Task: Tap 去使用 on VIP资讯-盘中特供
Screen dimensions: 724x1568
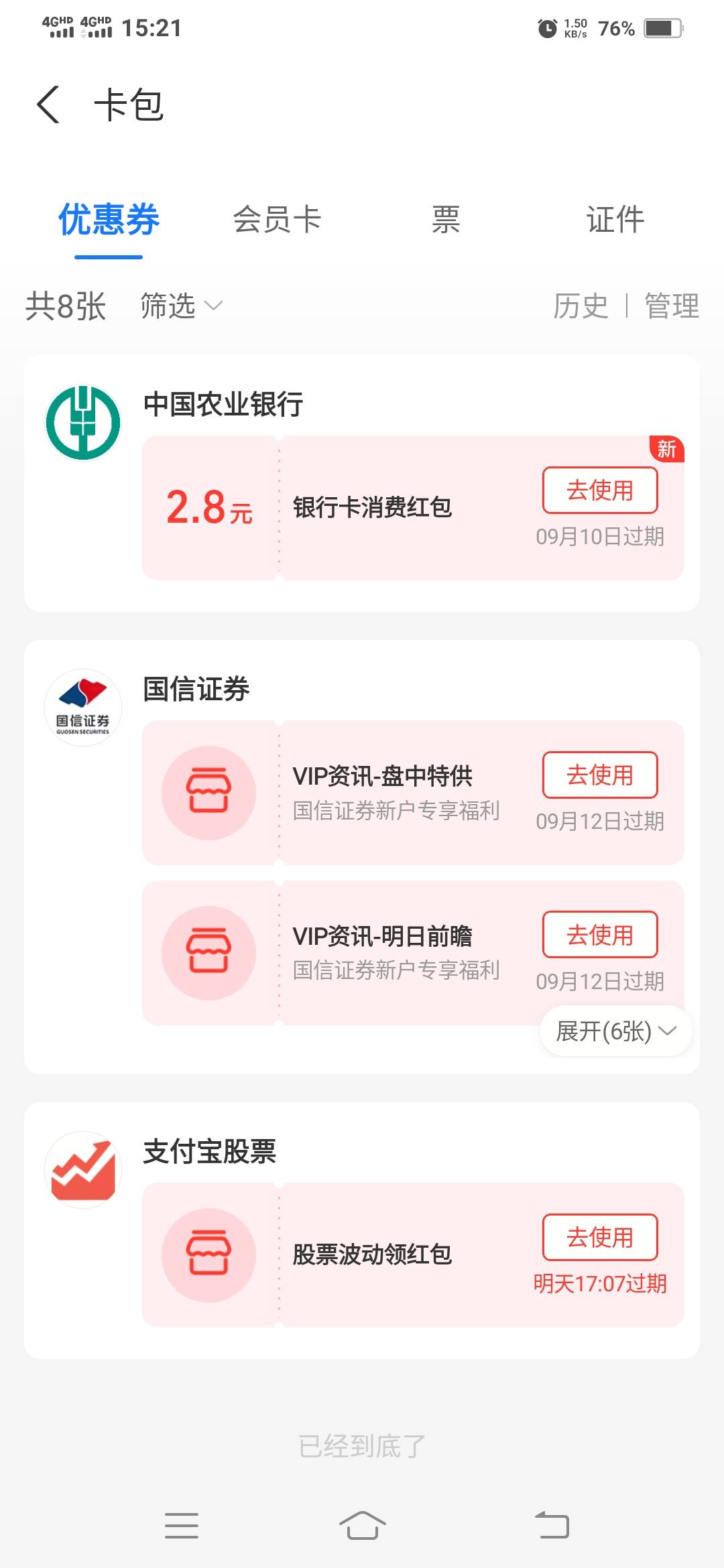Action: [600, 775]
